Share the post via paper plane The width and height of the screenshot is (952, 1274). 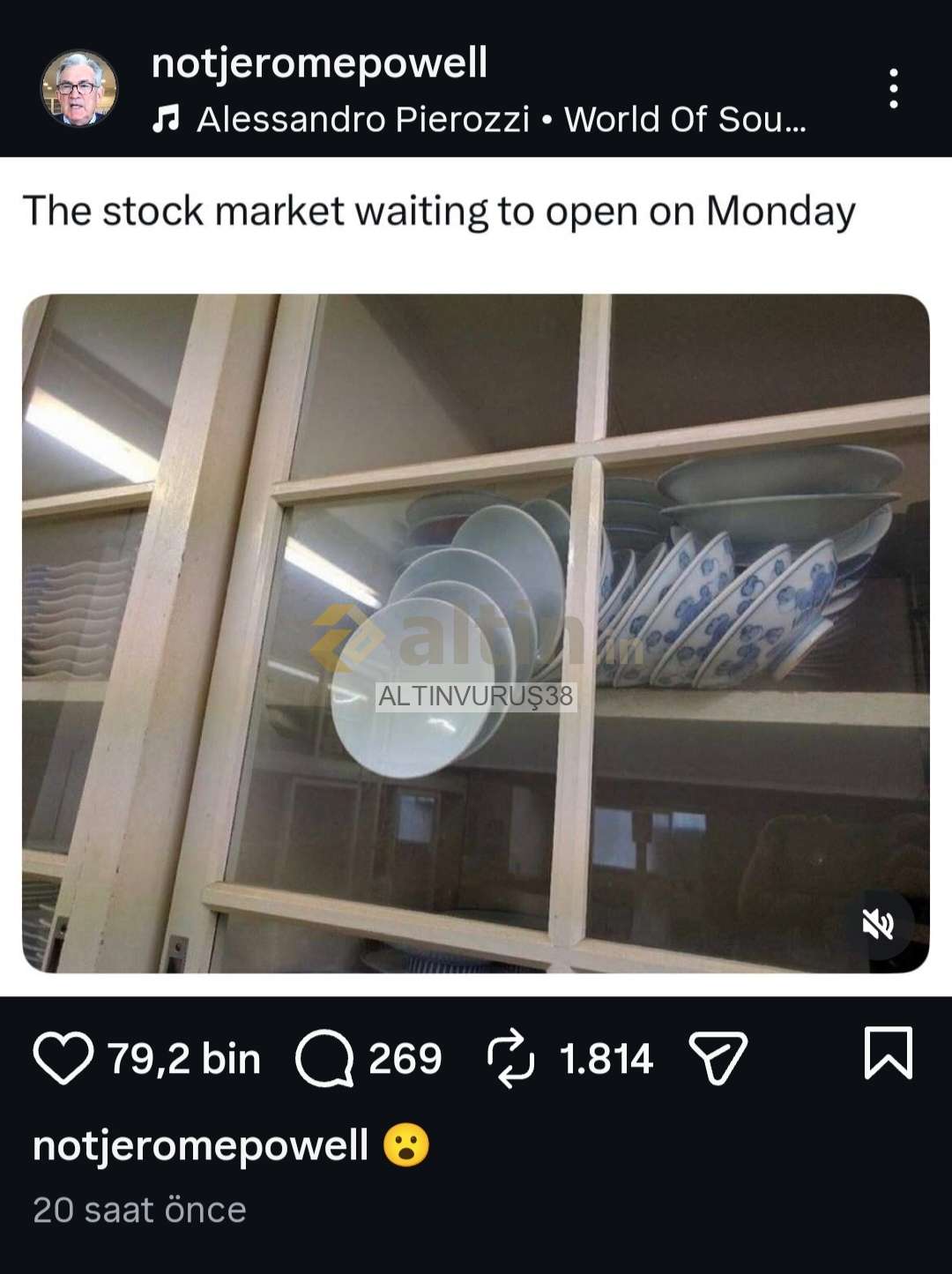click(718, 1057)
